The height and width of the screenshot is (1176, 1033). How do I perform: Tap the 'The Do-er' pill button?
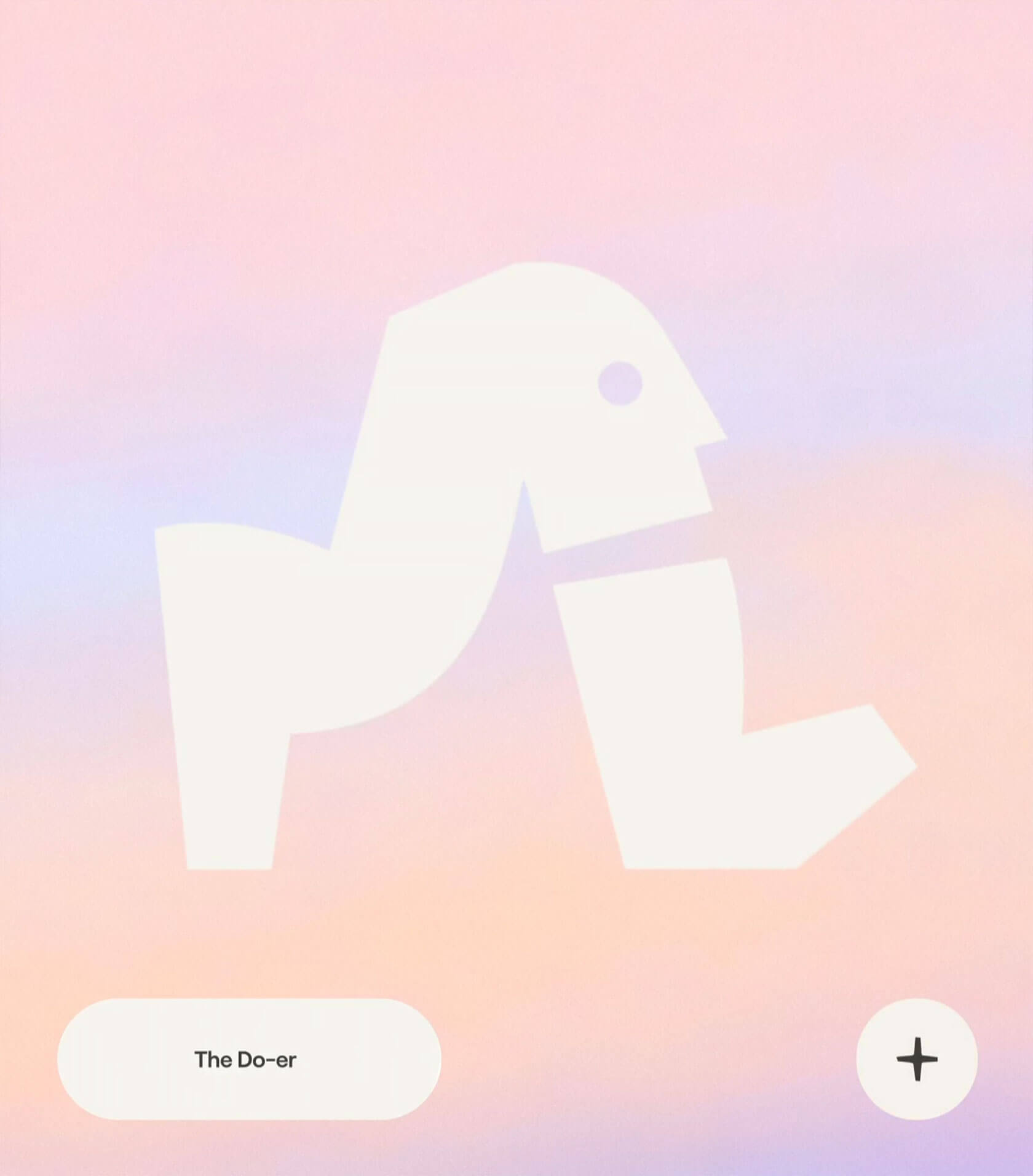coord(249,1059)
